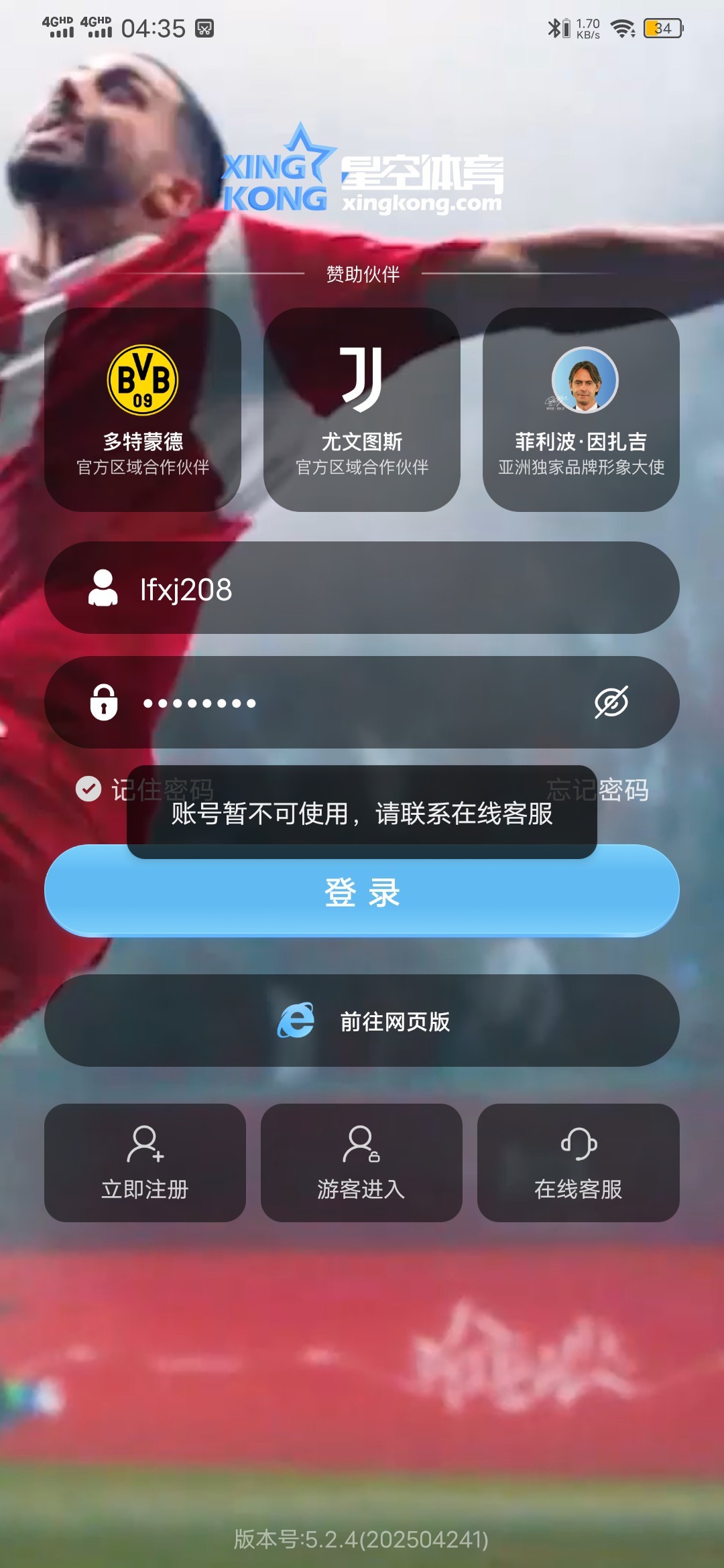The width and height of the screenshot is (724, 1568).
Task: Uncheck the 记住密码 remember password checkbox
Action: [x=88, y=789]
